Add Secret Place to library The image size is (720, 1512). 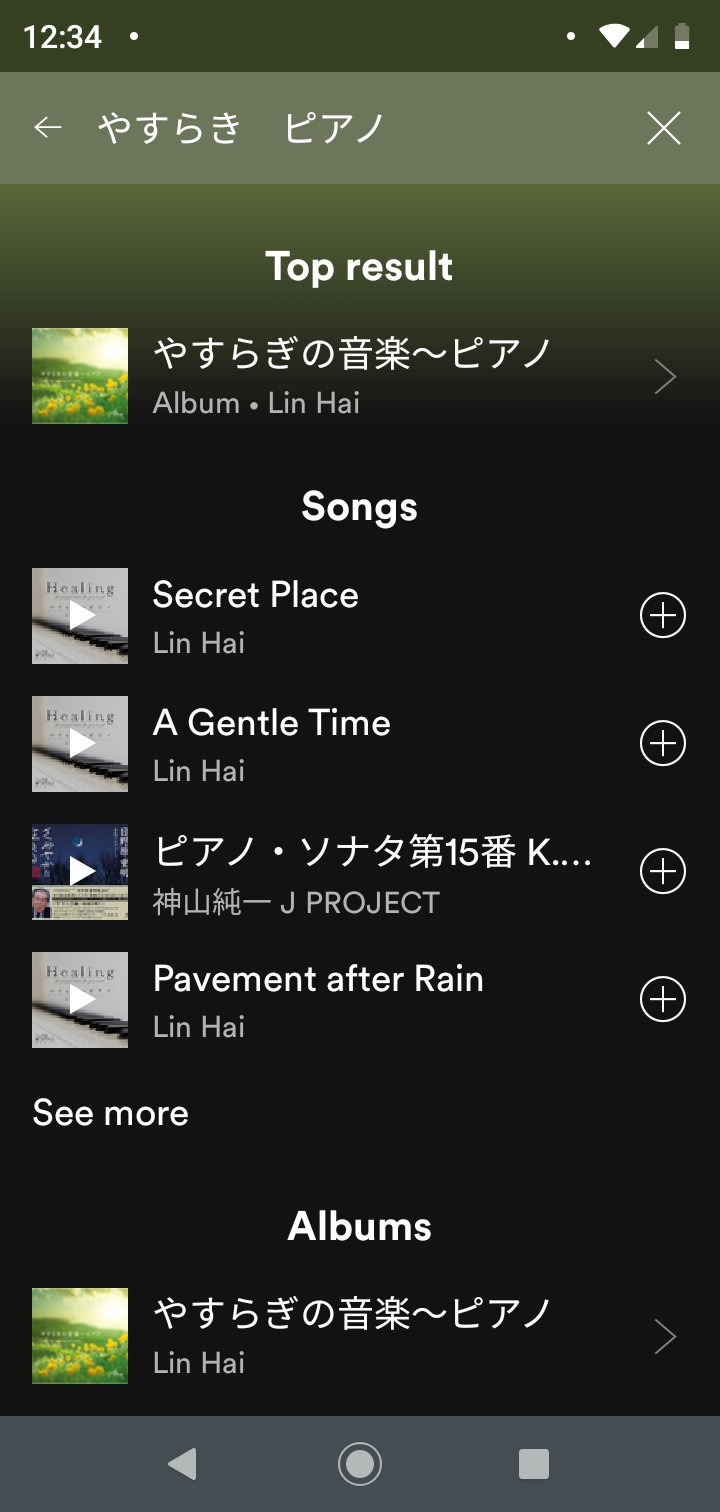[x=662, y=616]
